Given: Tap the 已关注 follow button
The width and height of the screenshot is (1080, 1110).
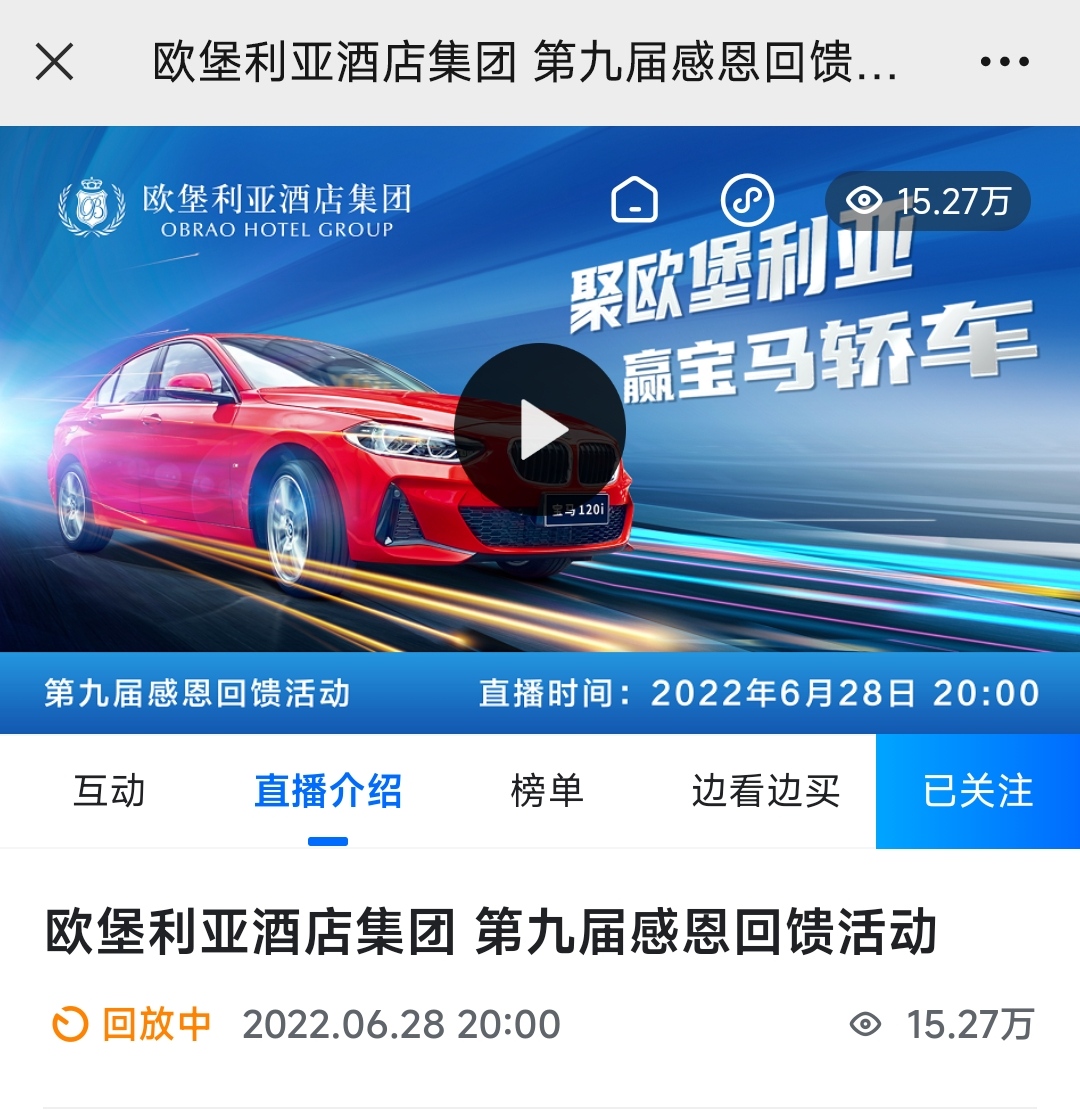Looking at the screenshot, I should (978, 791).
